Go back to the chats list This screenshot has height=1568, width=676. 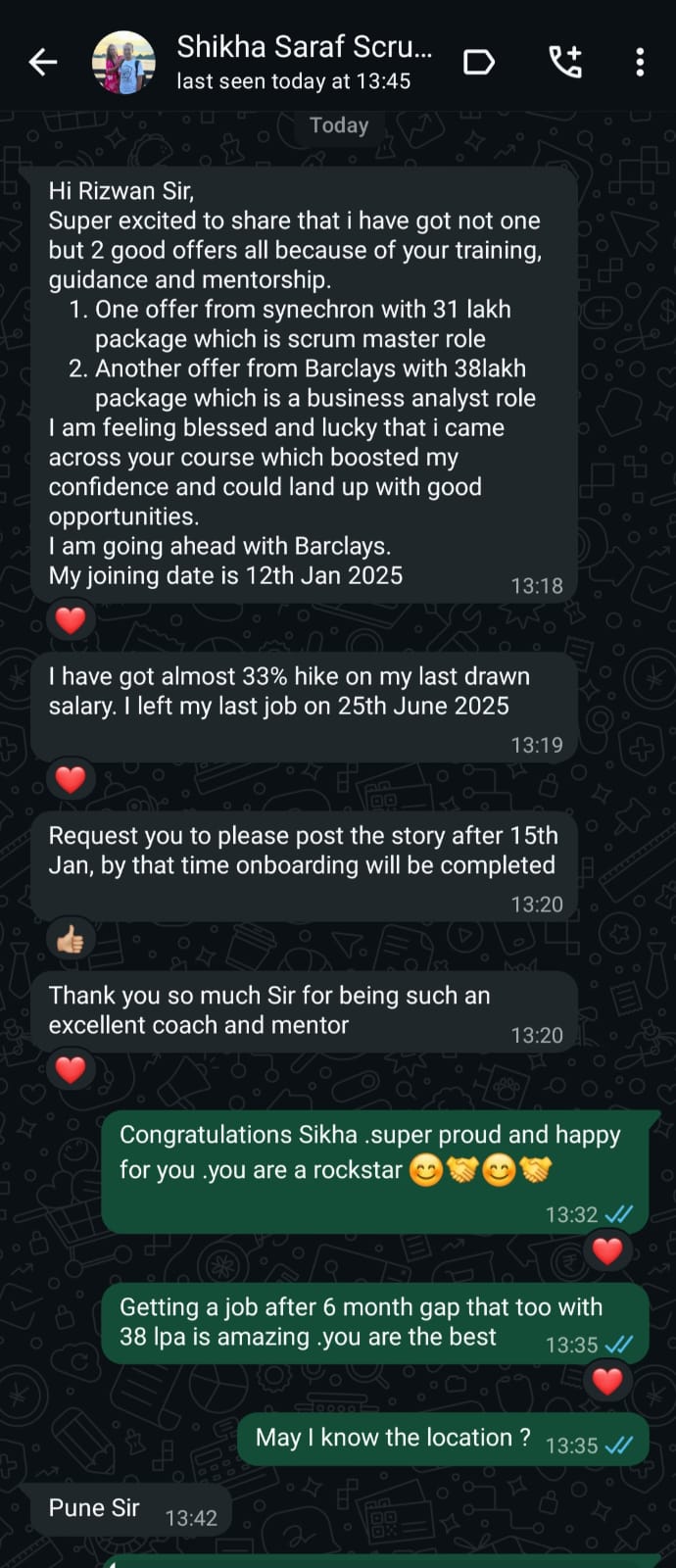pyautogui.click(x=43, y=63)
